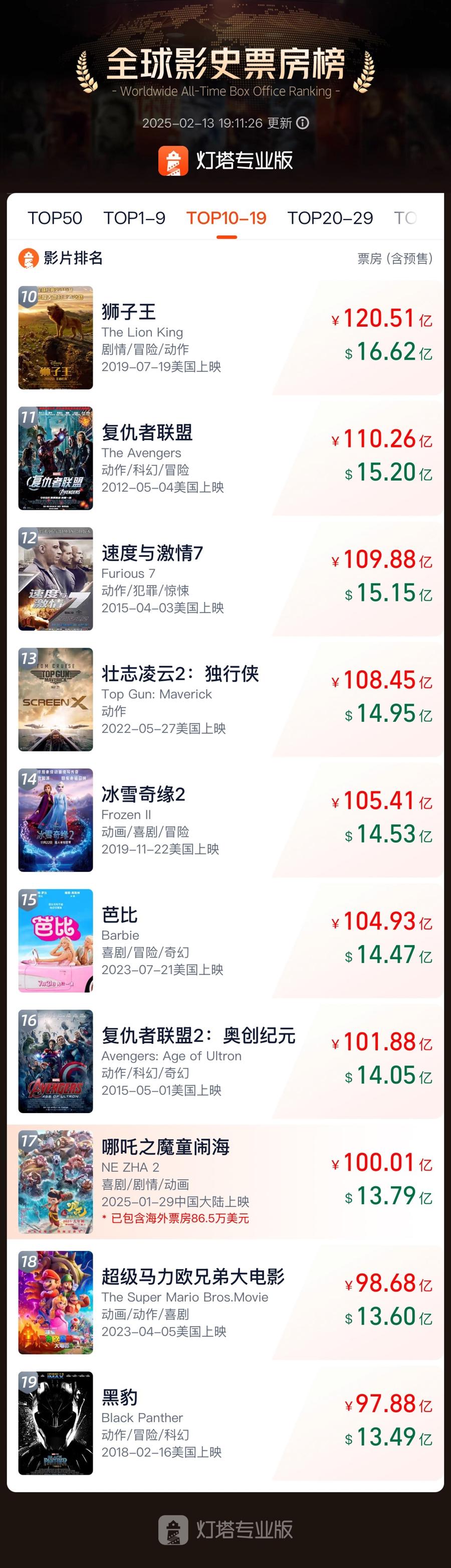View the 速度与激情7 entry
Image resolution: width=451 pixels, height=1568 pixels.
(x=225, y=579)
